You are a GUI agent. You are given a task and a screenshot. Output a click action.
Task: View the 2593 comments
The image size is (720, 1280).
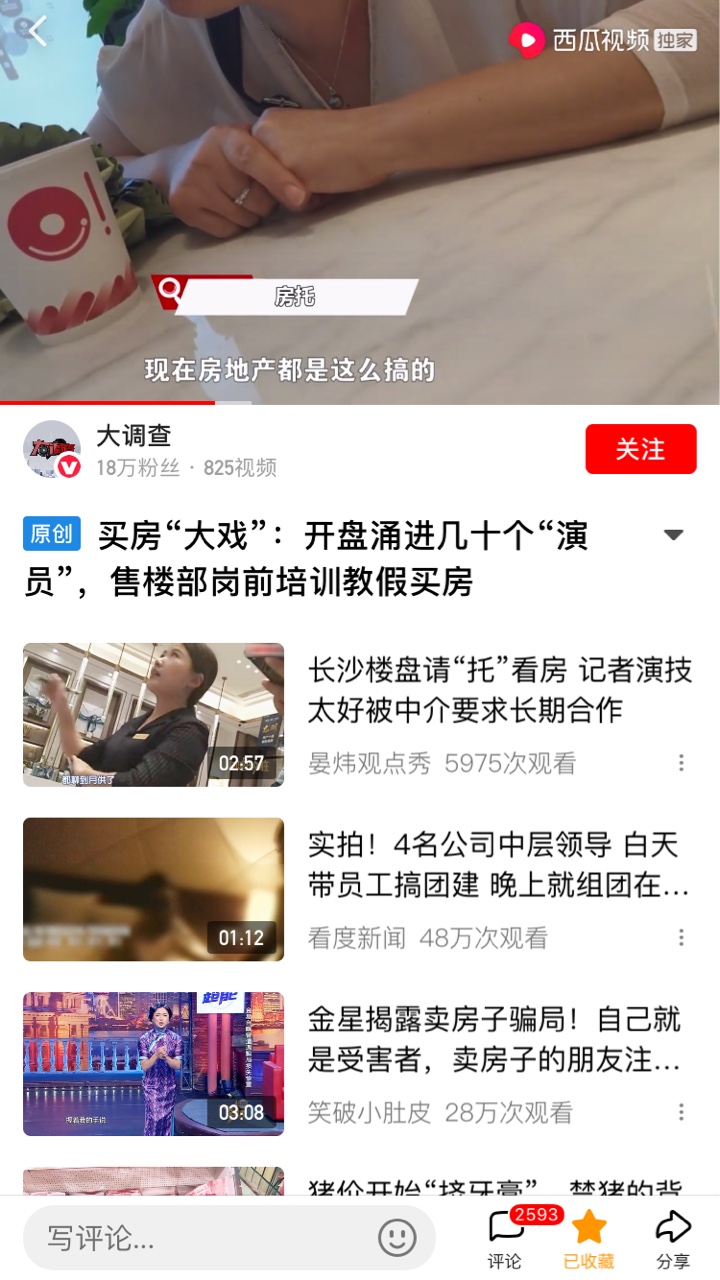506,1238
